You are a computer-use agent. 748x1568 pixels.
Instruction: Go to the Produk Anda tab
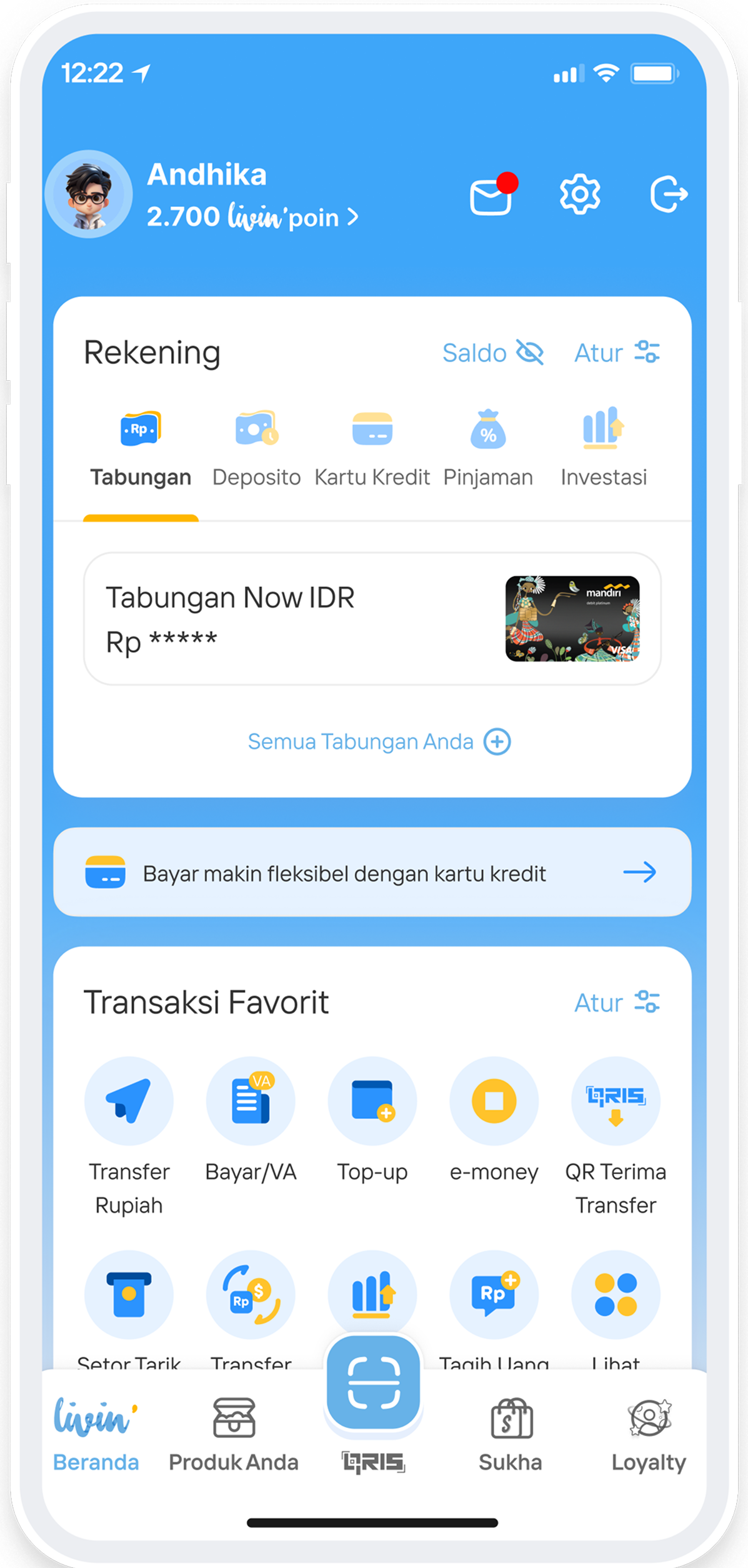pyautogui.click(x=234, y=1430)
